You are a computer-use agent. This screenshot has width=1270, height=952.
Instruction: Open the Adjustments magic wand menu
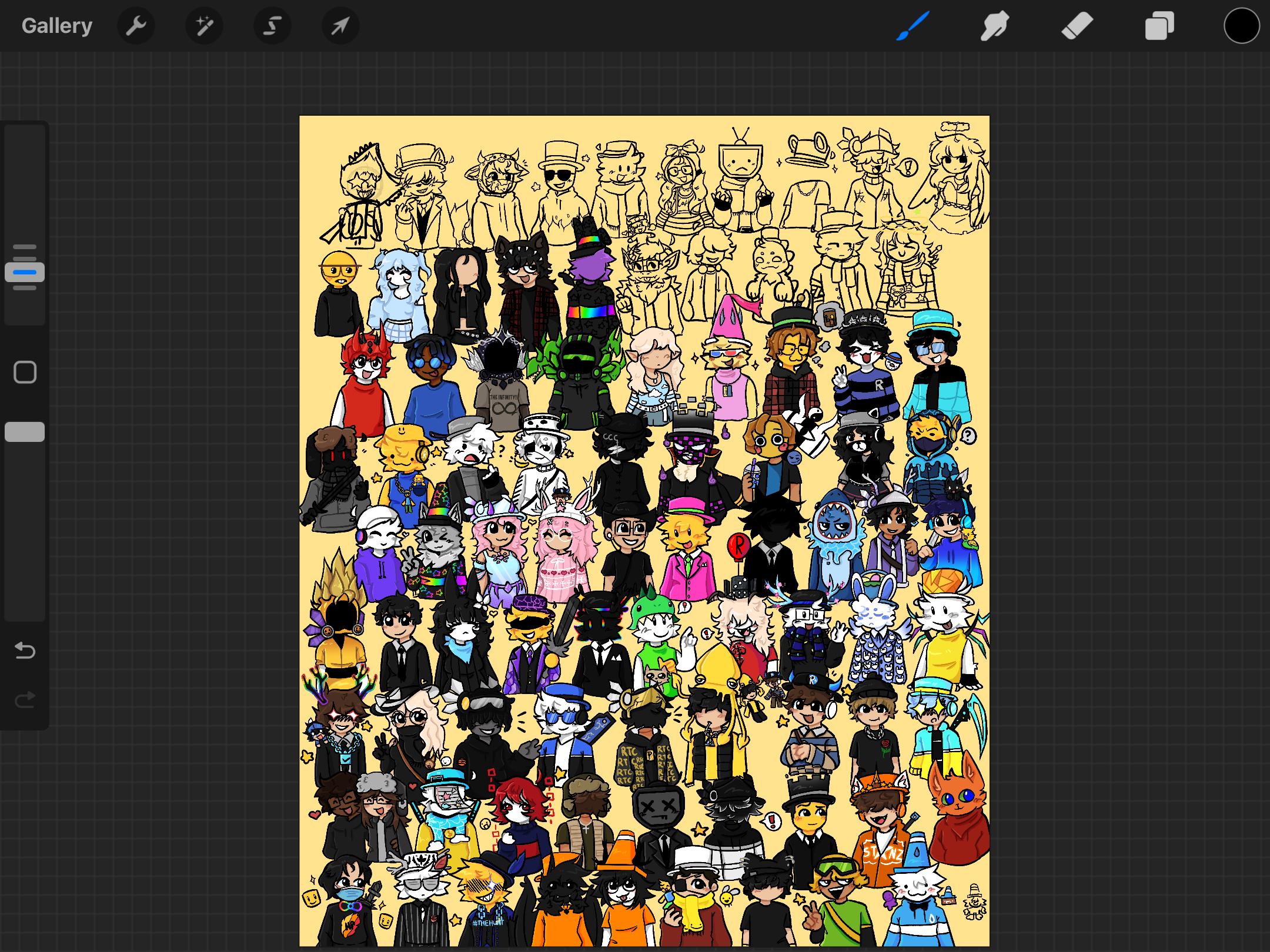[x=204, y=26]
